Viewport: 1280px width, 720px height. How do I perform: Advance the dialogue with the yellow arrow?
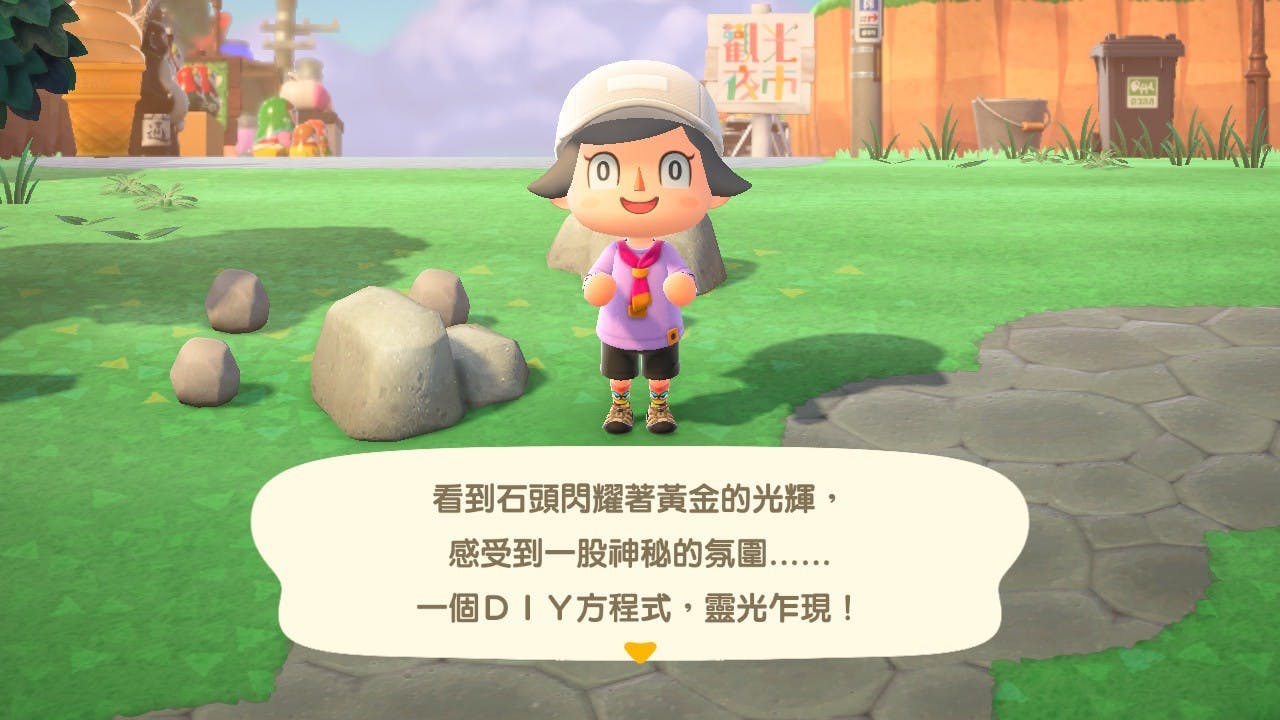tap(639, 652)
